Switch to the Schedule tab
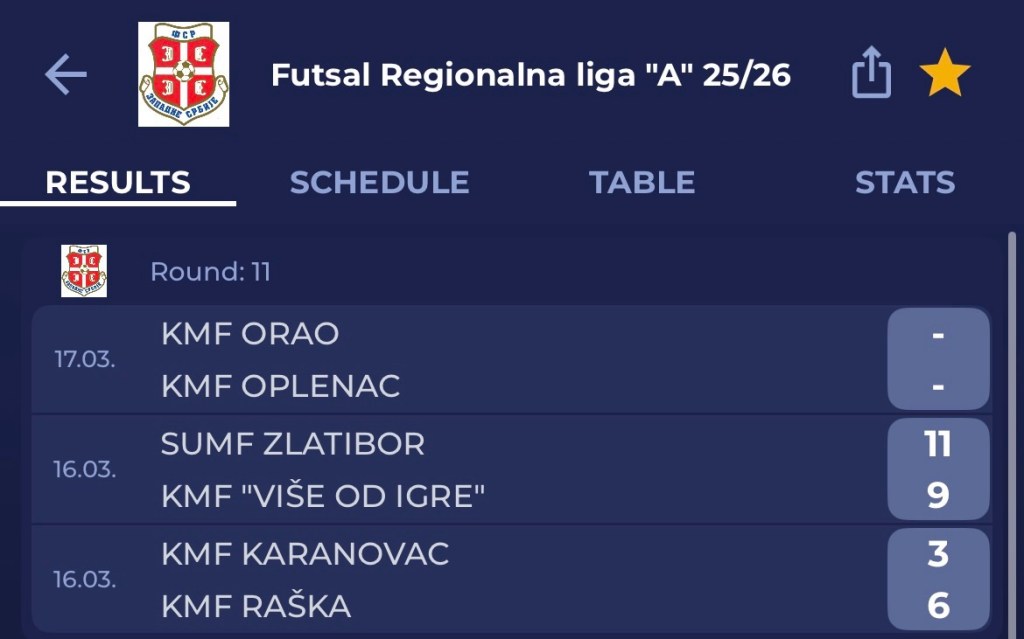Image resolution: width=1024 pixels, height=639 pixels. click(x=379, y=182)
